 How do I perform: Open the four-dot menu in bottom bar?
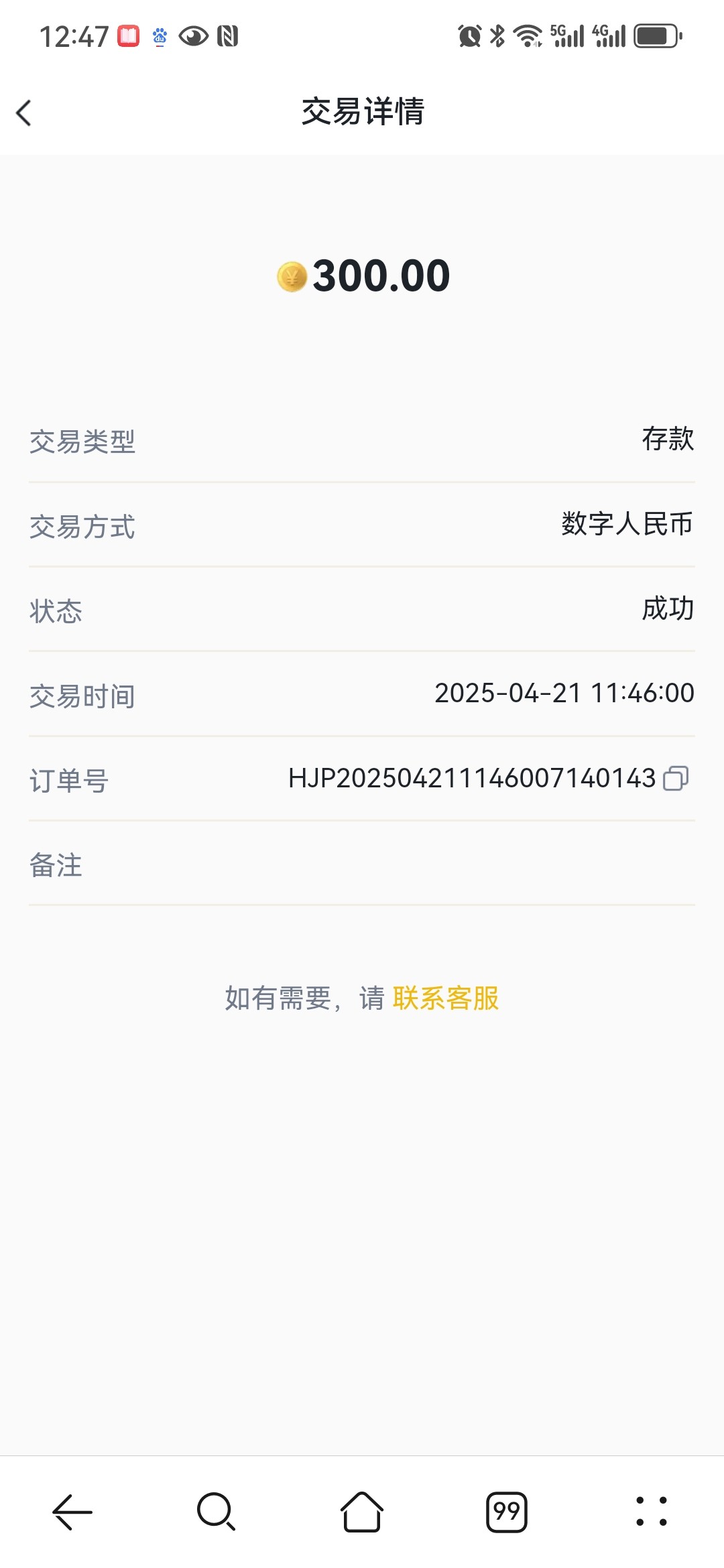coord(652,1512)
